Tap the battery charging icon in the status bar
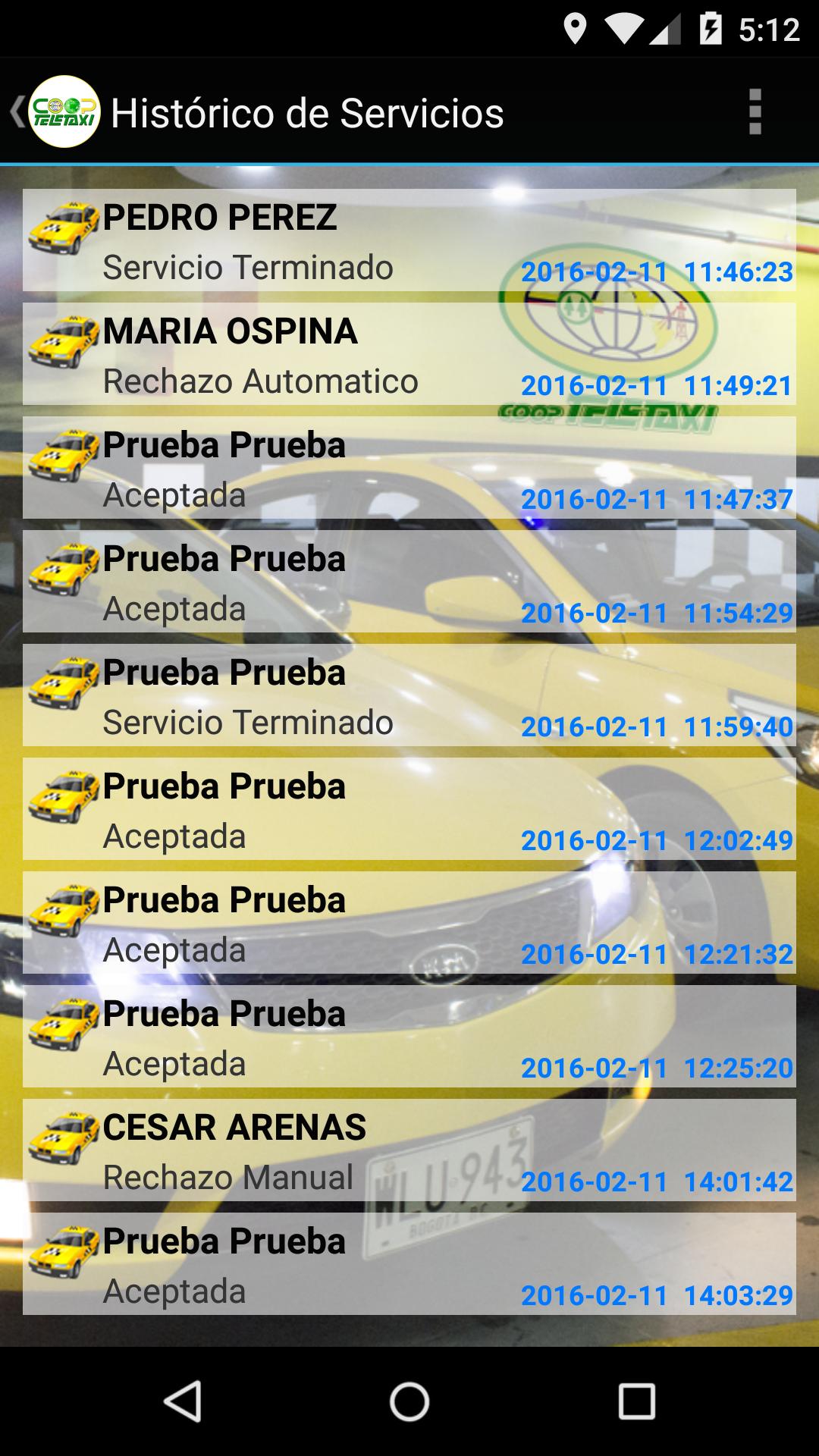The width and height of the screenshot is (819, 1456). [711, 28]
